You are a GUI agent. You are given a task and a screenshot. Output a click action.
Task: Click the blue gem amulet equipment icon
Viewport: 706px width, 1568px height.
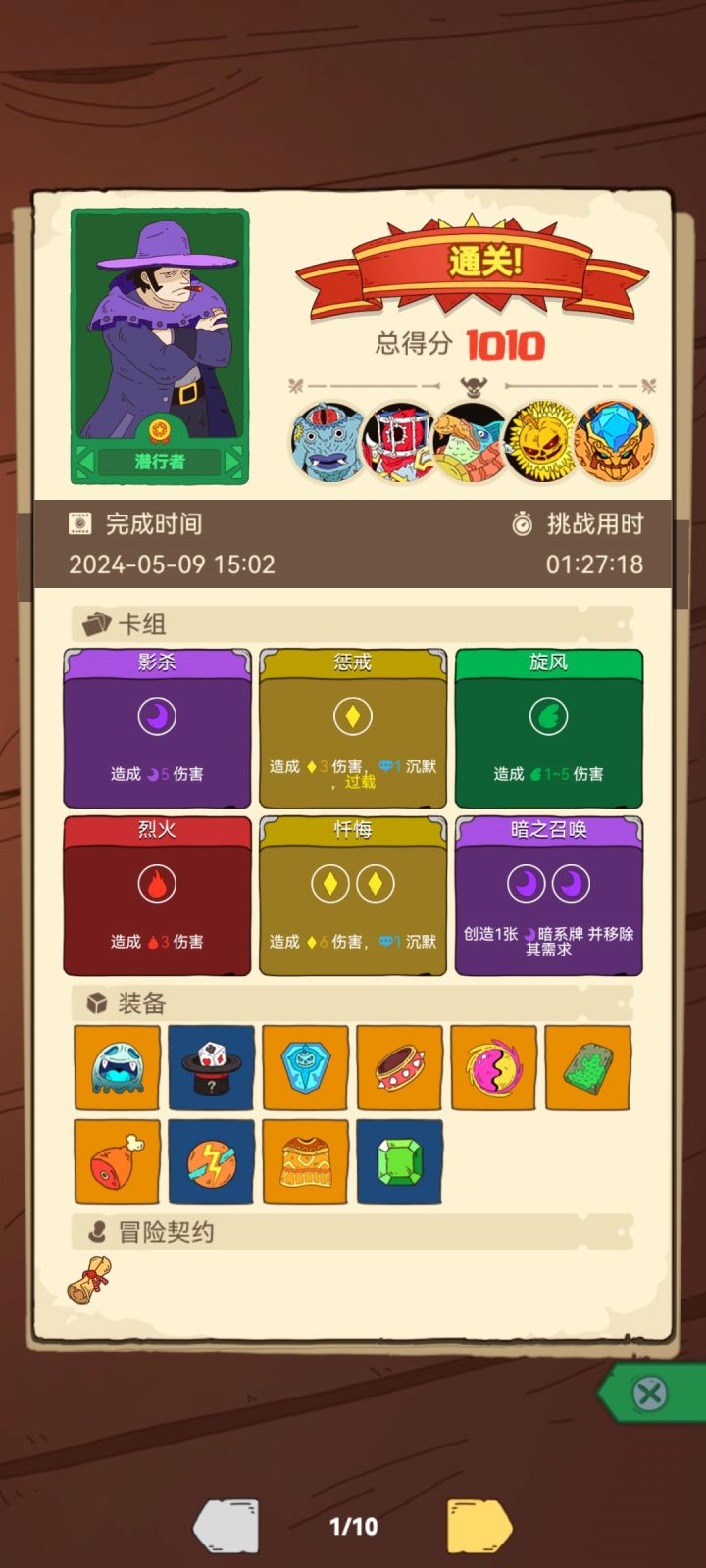coord(305,1067)
